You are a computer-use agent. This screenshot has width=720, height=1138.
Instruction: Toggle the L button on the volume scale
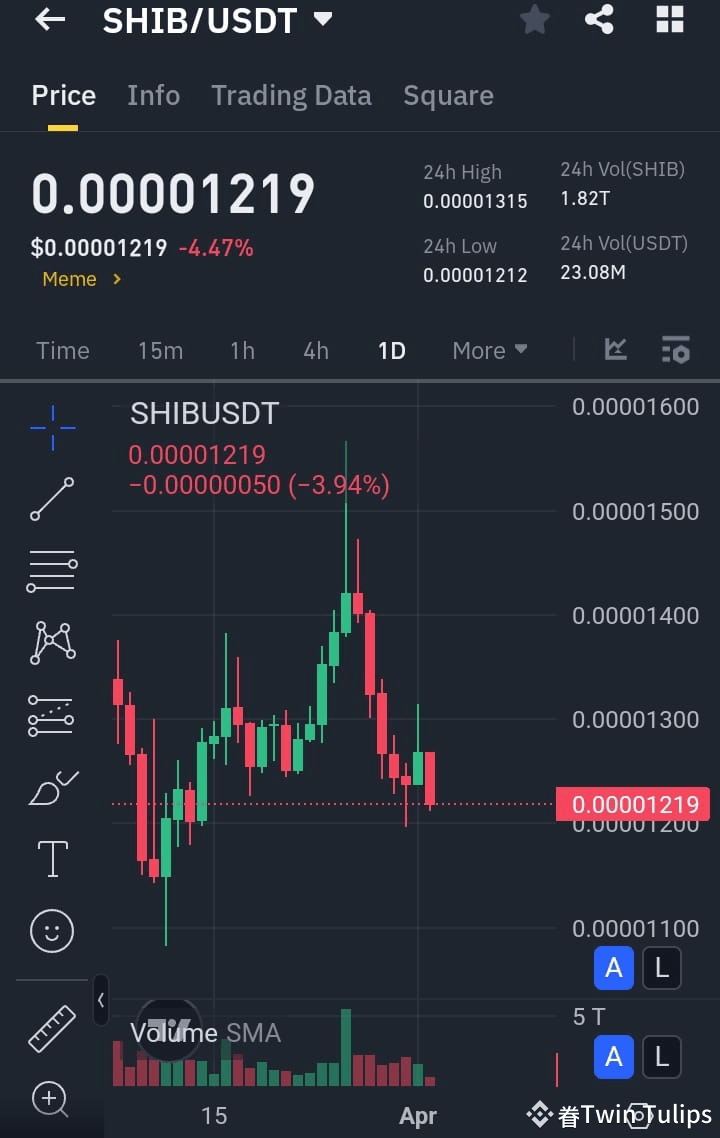tap(661, 1057)
